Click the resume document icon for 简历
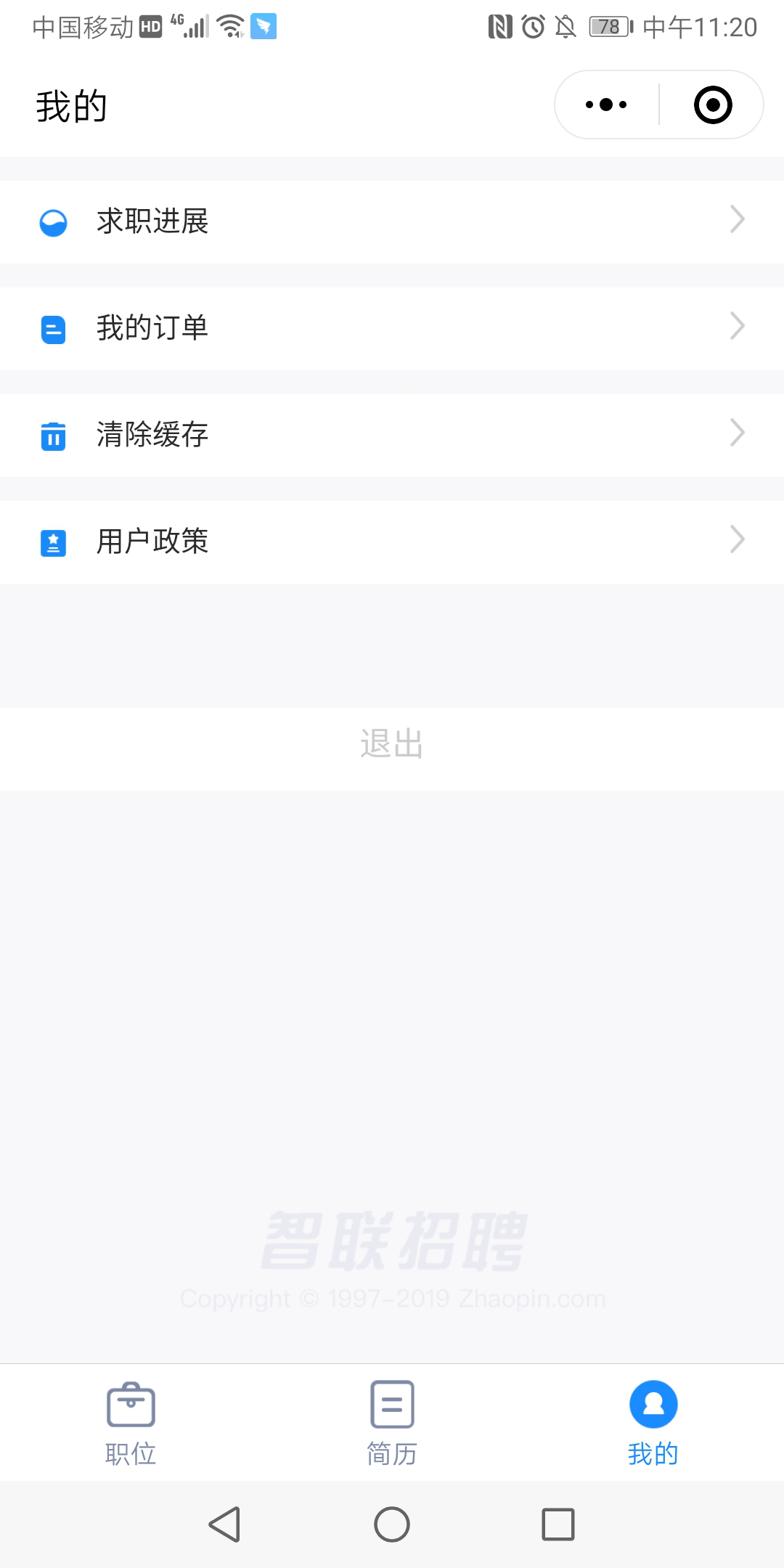 pyautogui.click(x=392, y=1405)
